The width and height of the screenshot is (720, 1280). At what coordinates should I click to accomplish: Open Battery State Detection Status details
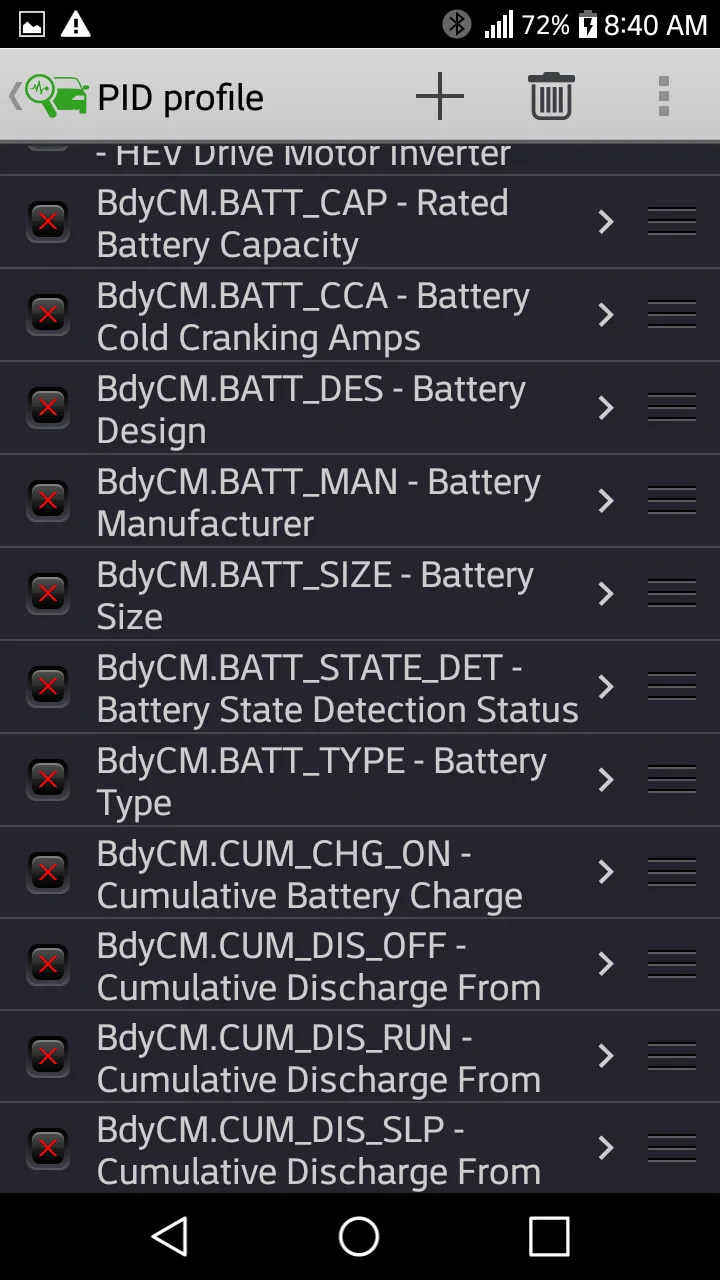[605, 687]
